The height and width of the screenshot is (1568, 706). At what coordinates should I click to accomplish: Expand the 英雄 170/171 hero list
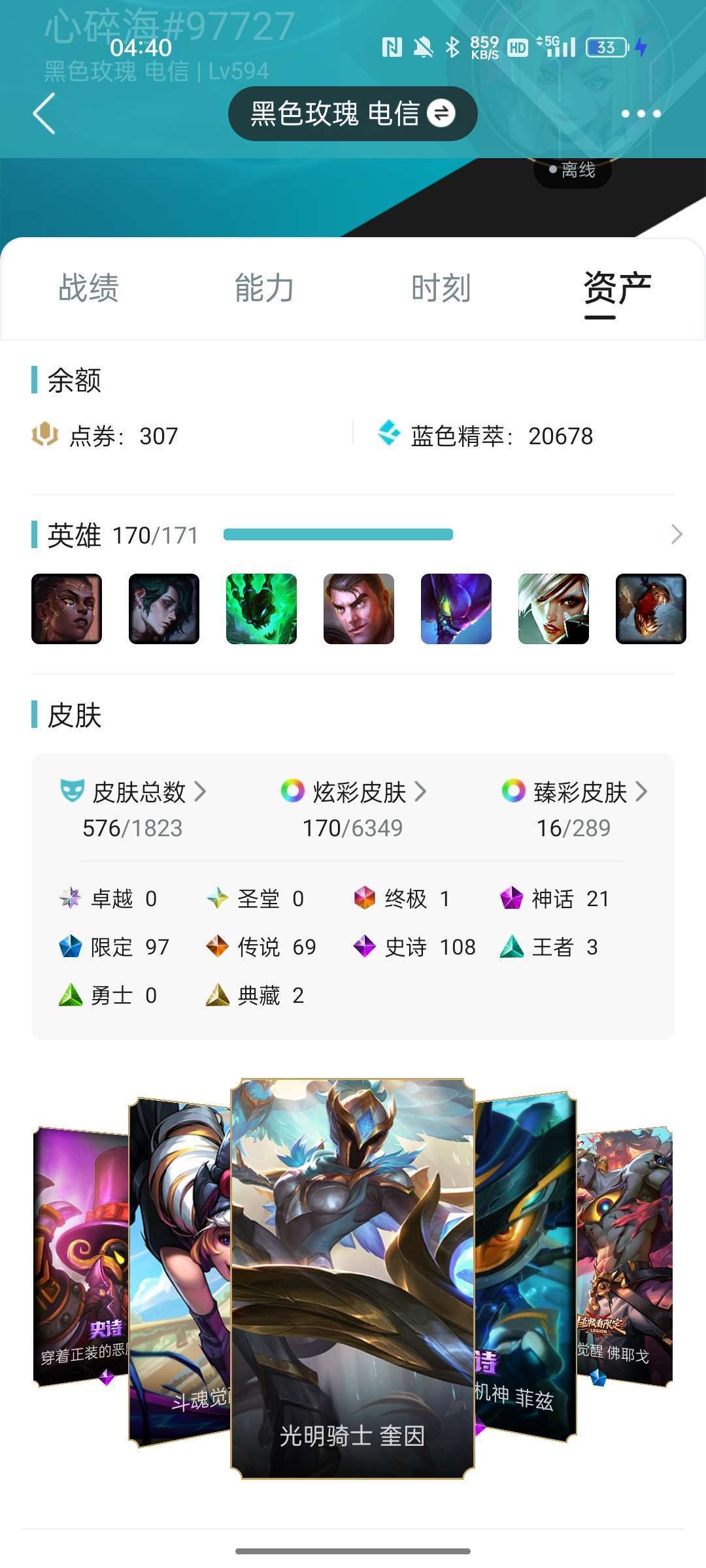(x=677, y=534)
